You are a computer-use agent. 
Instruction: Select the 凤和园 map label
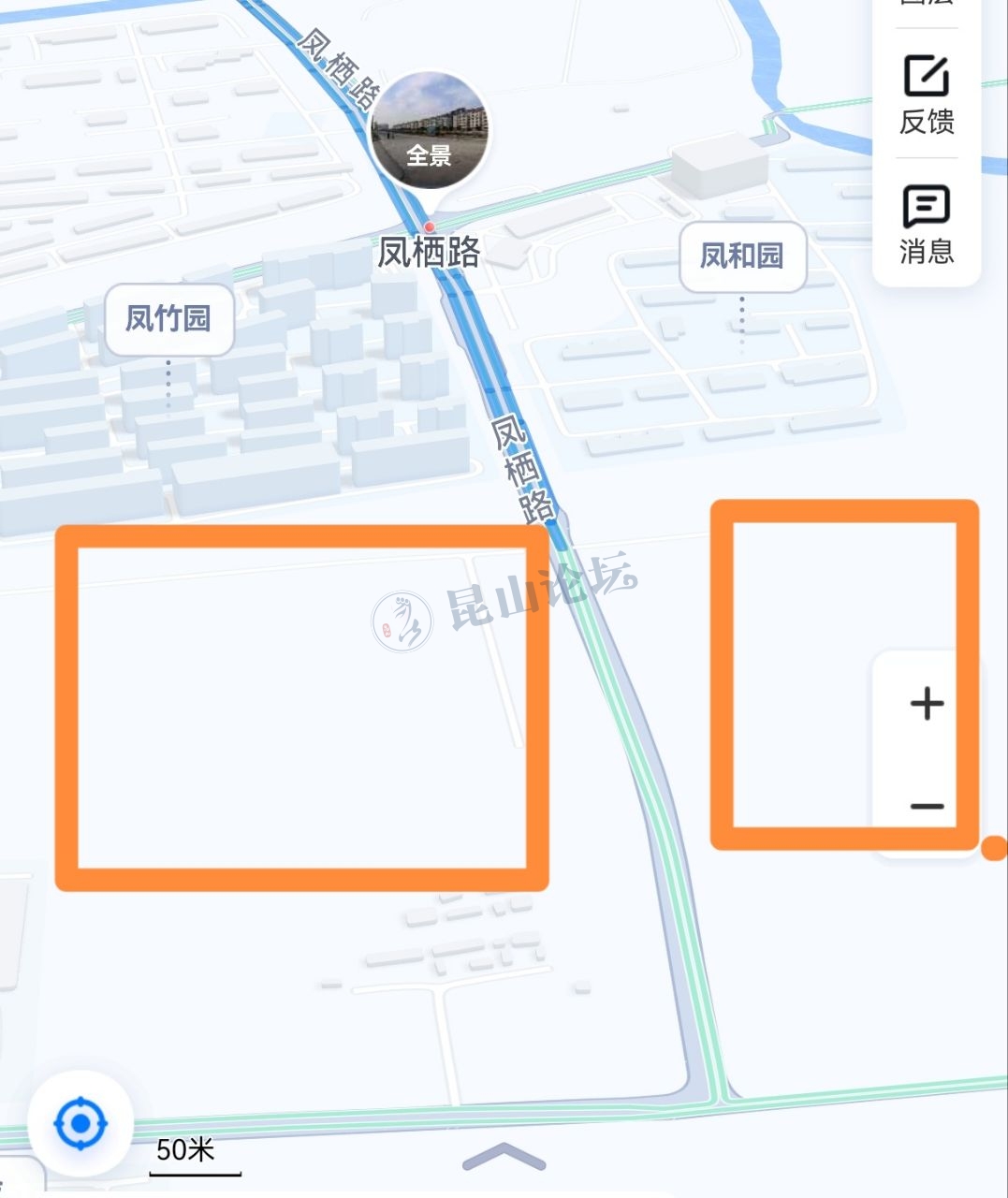click(x=742, y=256)
